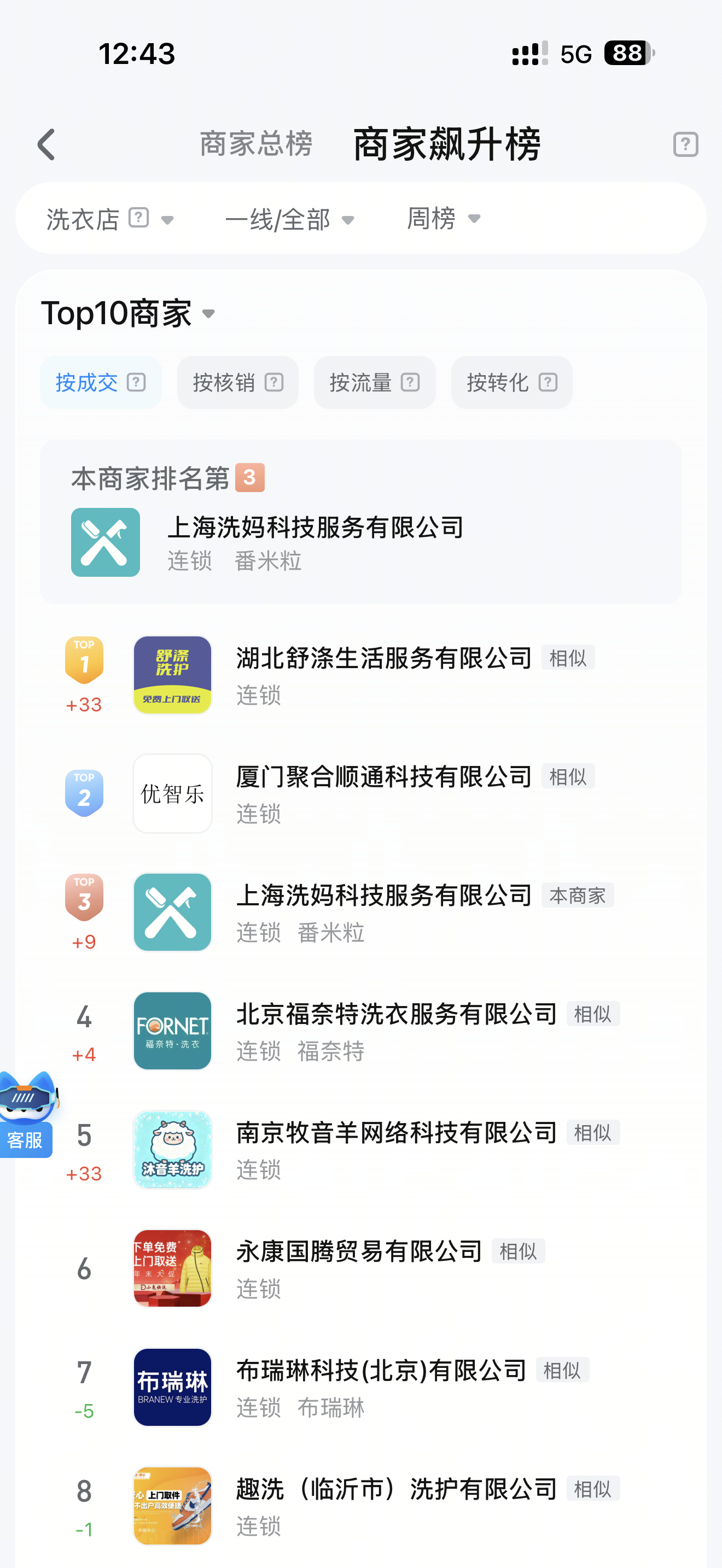722x1568 pixels.
Task: Tap the 布瑞琳 logo at rank 7
Action: tap(172, 1387)
